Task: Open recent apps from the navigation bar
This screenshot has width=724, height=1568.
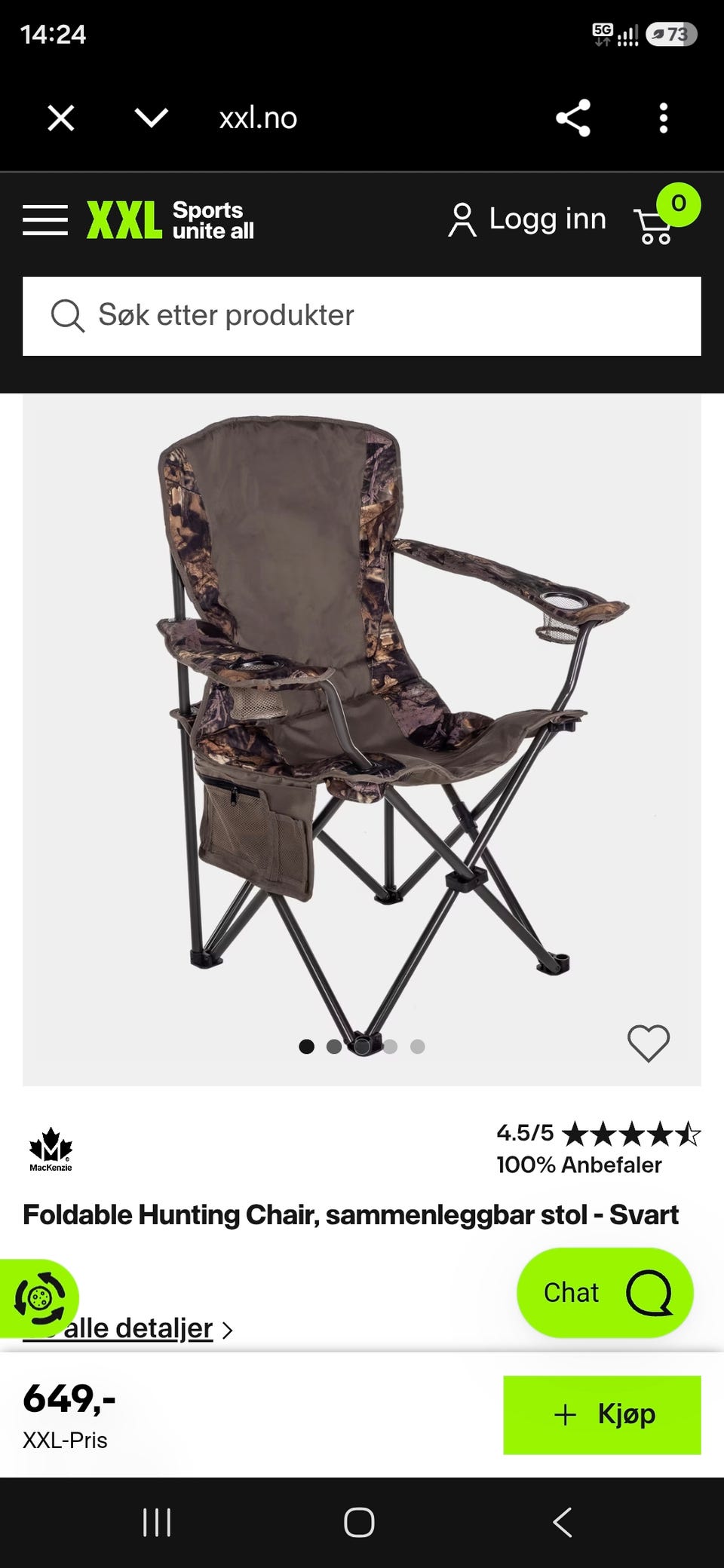Action: pyautogui.click(x=157, y=1522)
